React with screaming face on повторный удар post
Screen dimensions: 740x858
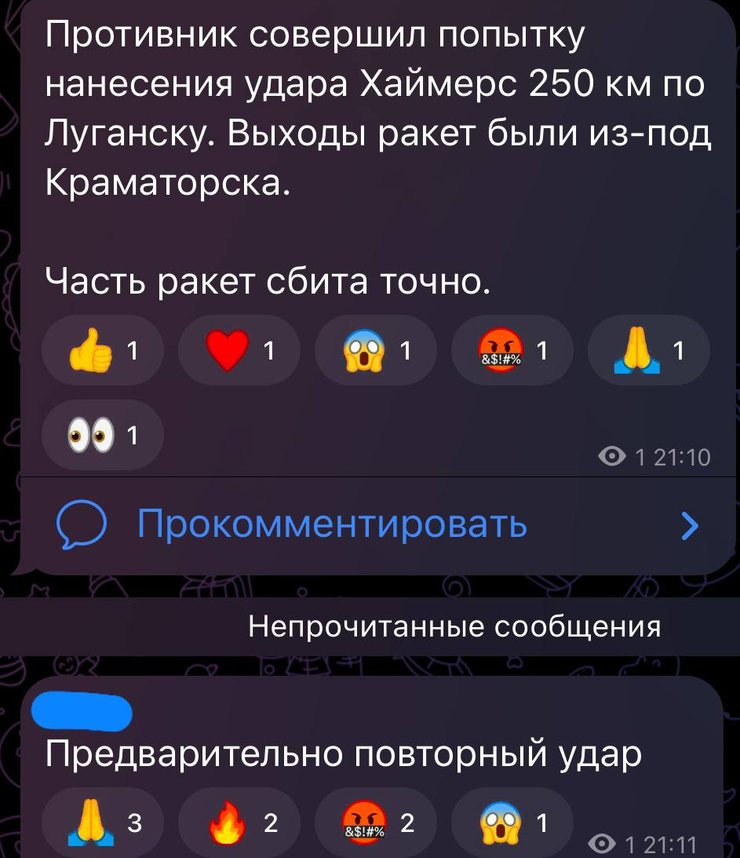click(512, 824)
